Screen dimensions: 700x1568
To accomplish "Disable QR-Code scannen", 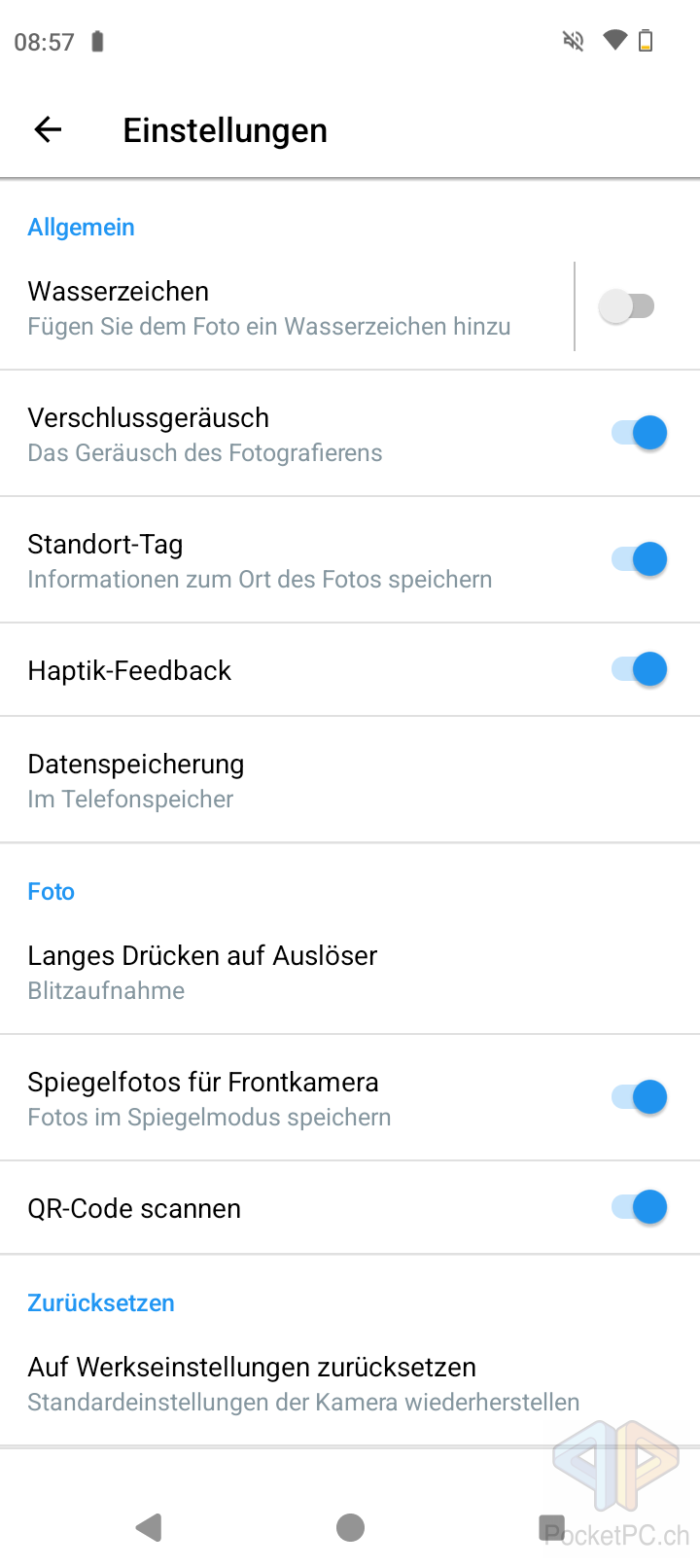I will pos(639,1207).
